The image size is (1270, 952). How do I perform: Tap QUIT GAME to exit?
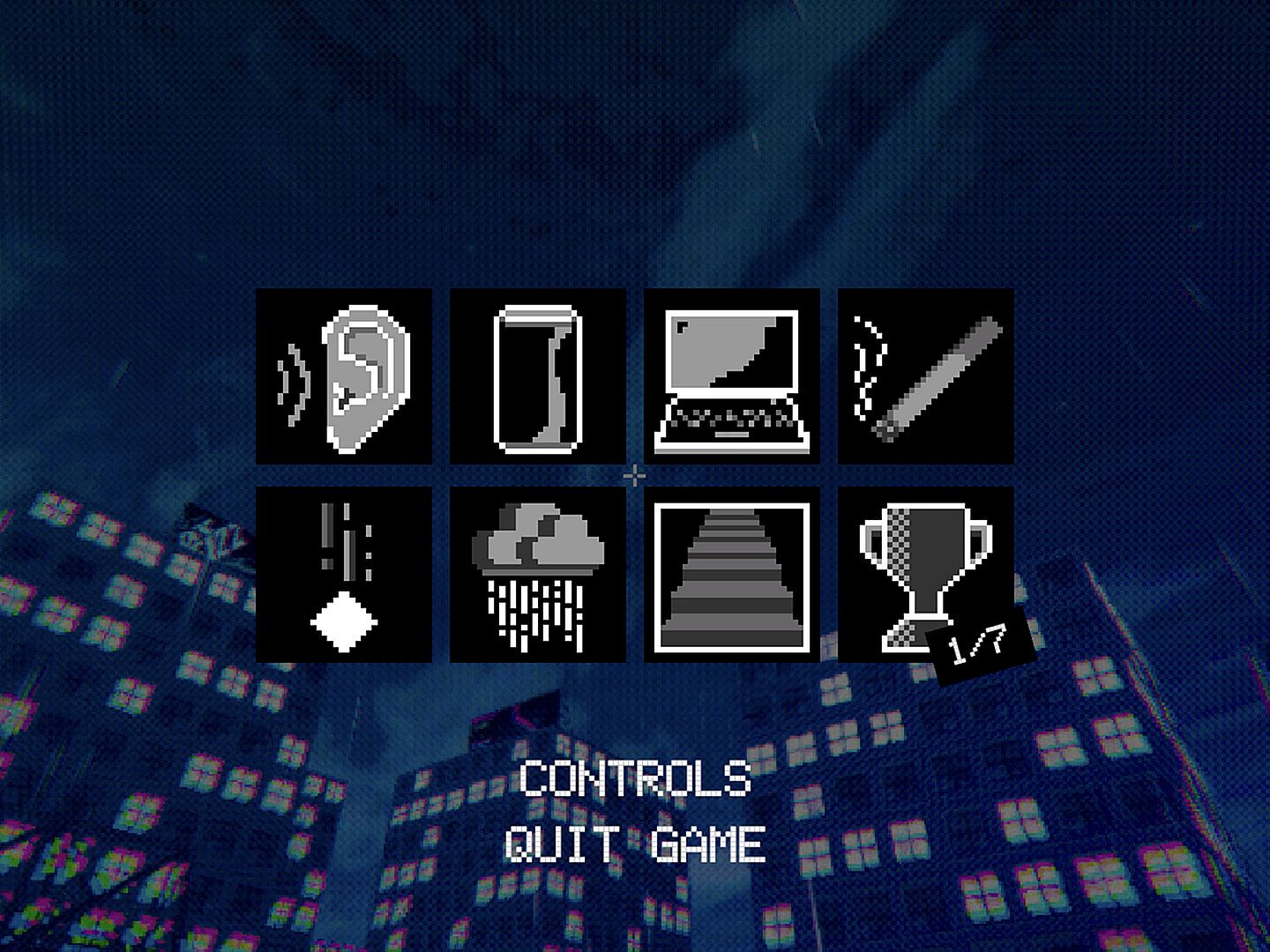[635, 844]
